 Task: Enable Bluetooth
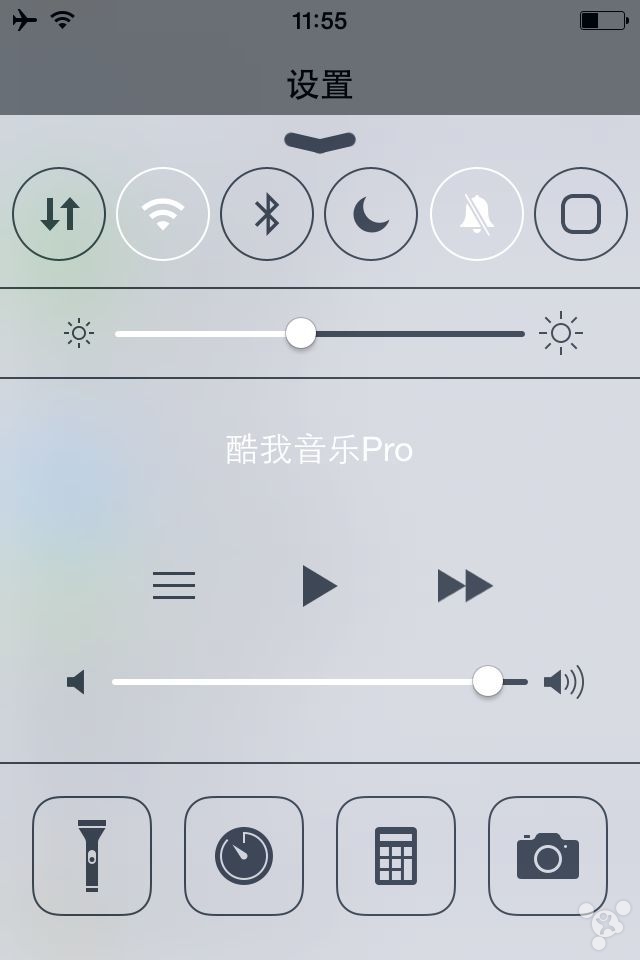(x=267, y=214)
